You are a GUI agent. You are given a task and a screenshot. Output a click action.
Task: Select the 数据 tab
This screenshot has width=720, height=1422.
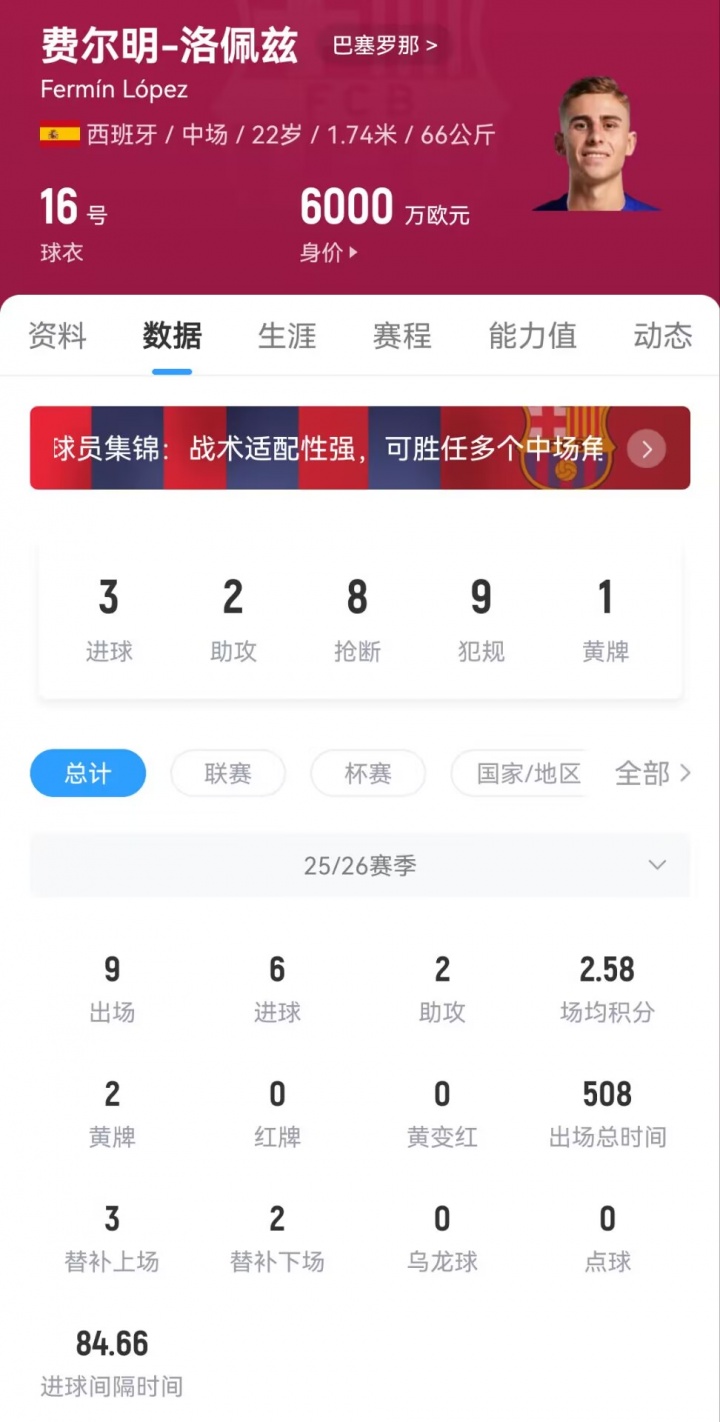click(172, 336)
